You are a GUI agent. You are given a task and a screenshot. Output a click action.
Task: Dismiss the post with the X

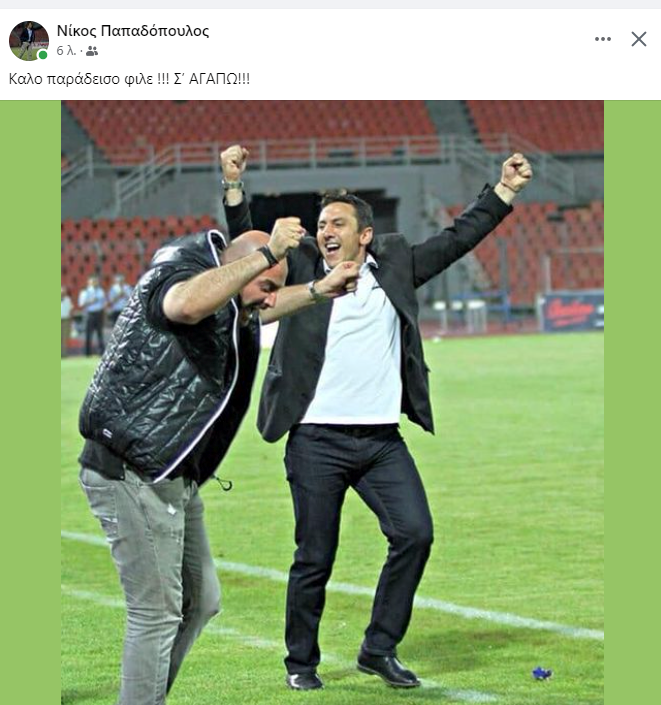click(639, 39)
